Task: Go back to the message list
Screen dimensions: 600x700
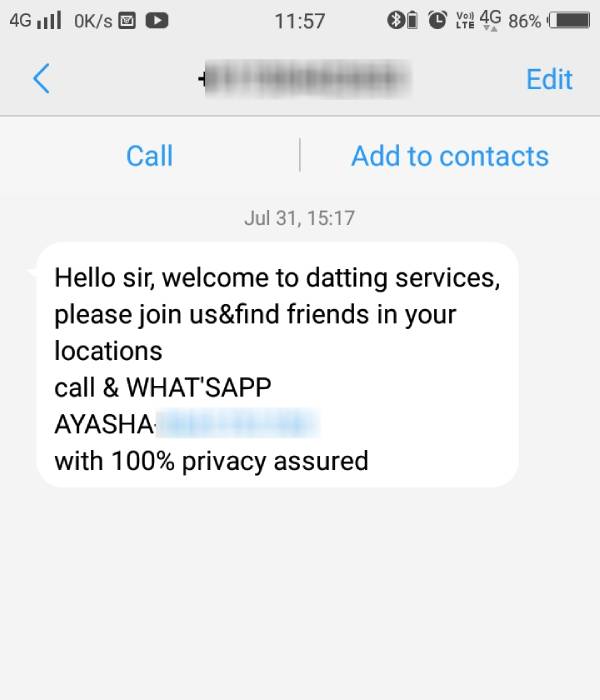Action: (41, 79)
